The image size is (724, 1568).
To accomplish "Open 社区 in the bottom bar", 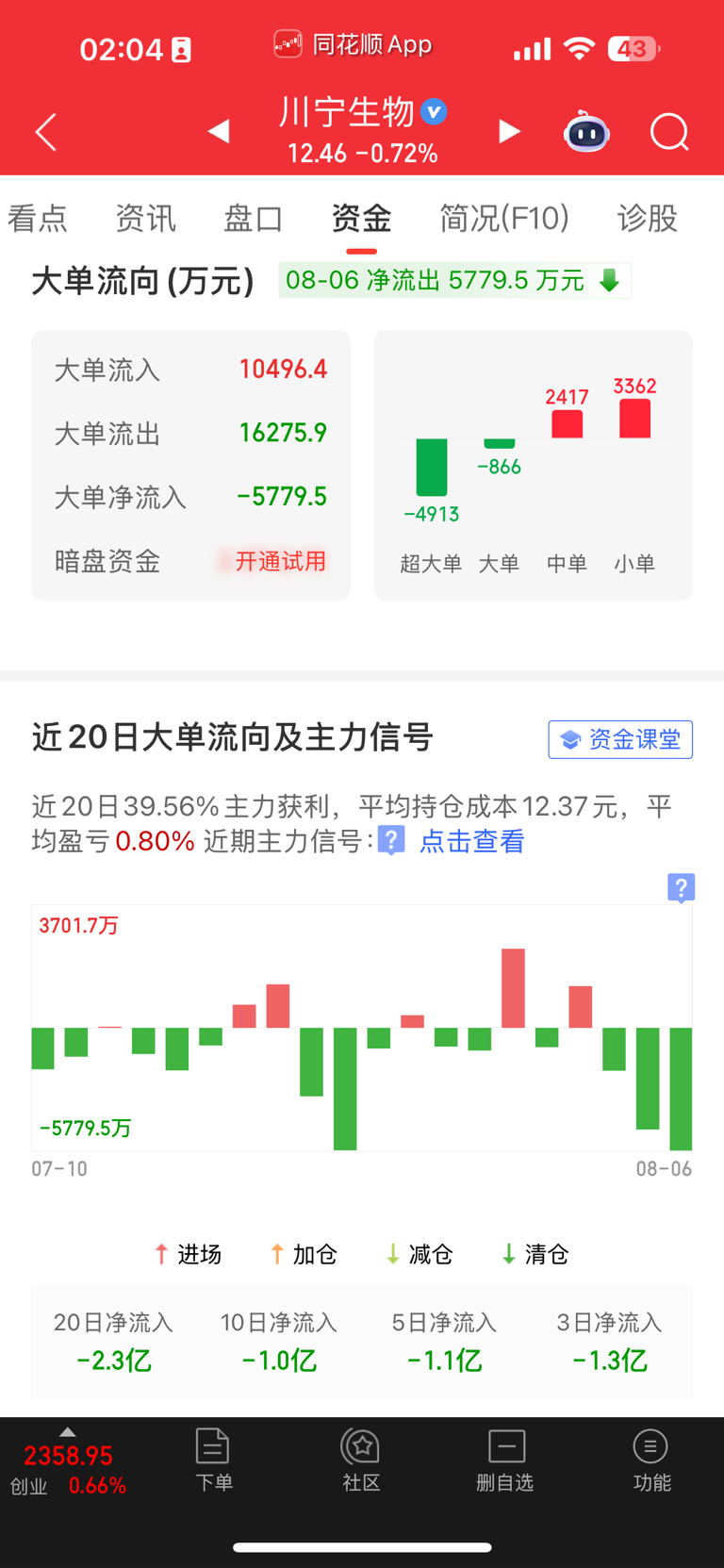I will click(361, 1460).
